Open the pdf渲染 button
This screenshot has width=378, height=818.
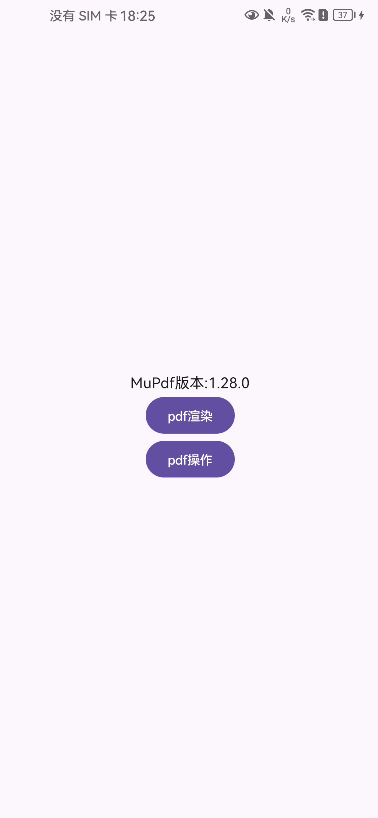coord(190,415)
